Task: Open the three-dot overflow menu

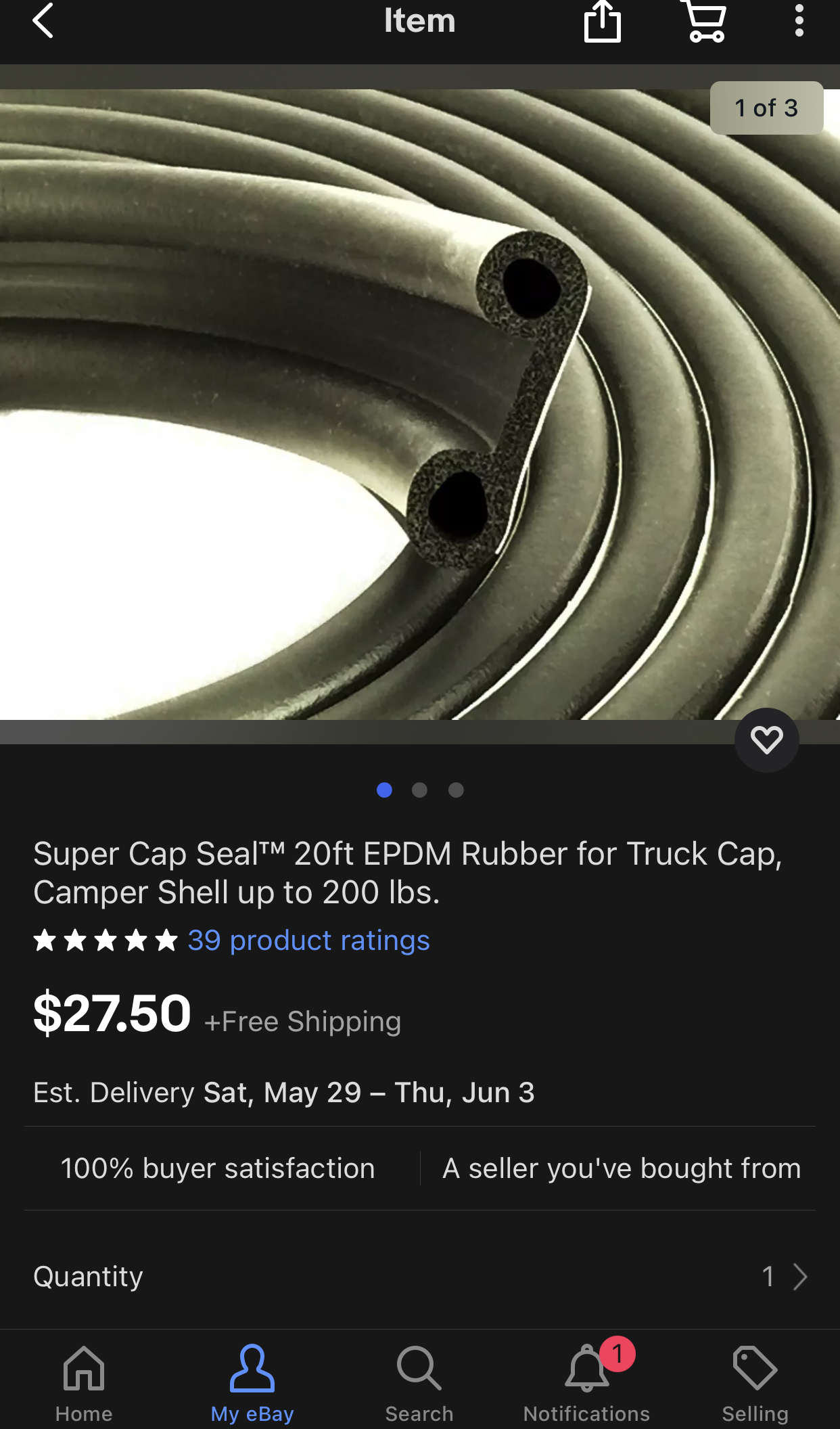Action: click(799, 21)
